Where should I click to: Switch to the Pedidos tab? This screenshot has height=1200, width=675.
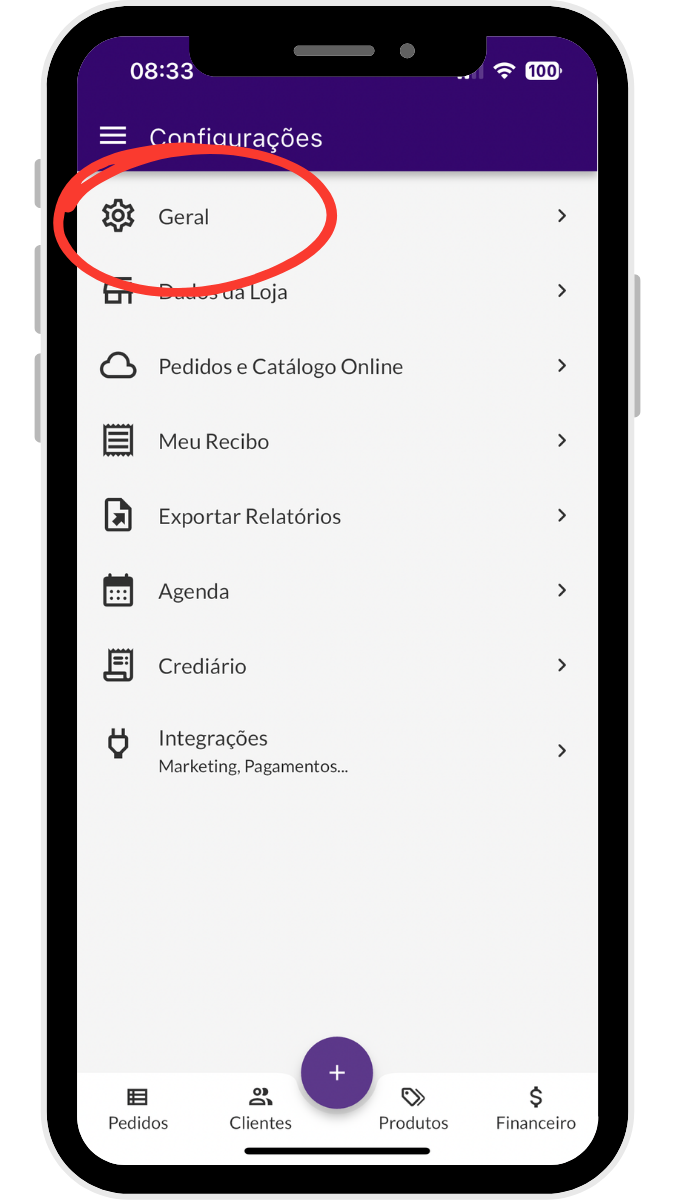click(138, 1109)
